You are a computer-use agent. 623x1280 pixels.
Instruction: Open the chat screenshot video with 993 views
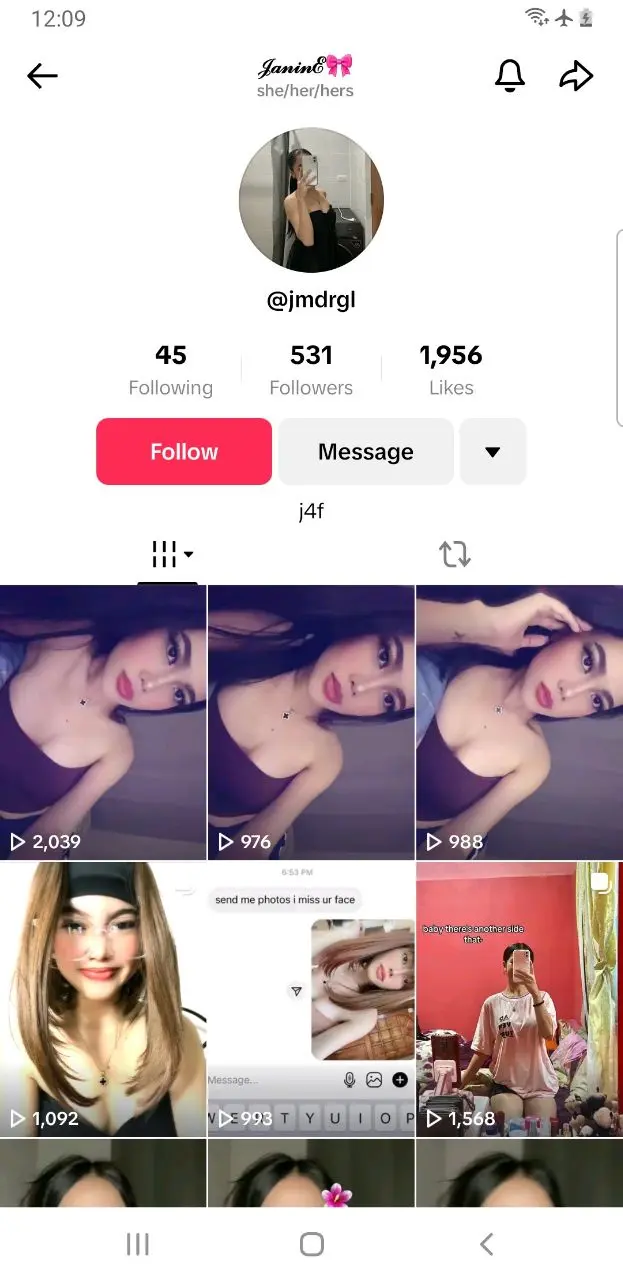[x=311, y=999]
